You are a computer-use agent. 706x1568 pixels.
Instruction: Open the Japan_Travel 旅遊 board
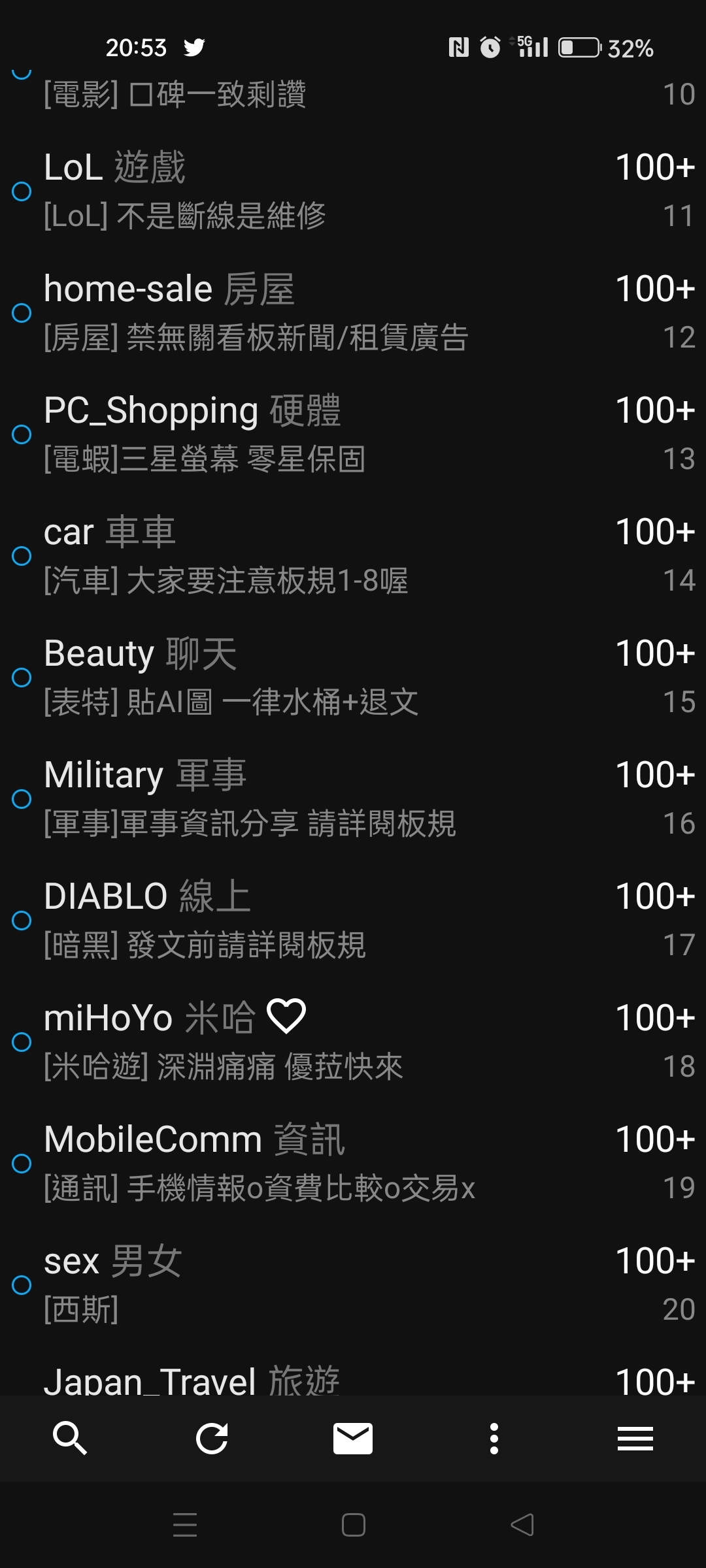(x=353, y=1379)
